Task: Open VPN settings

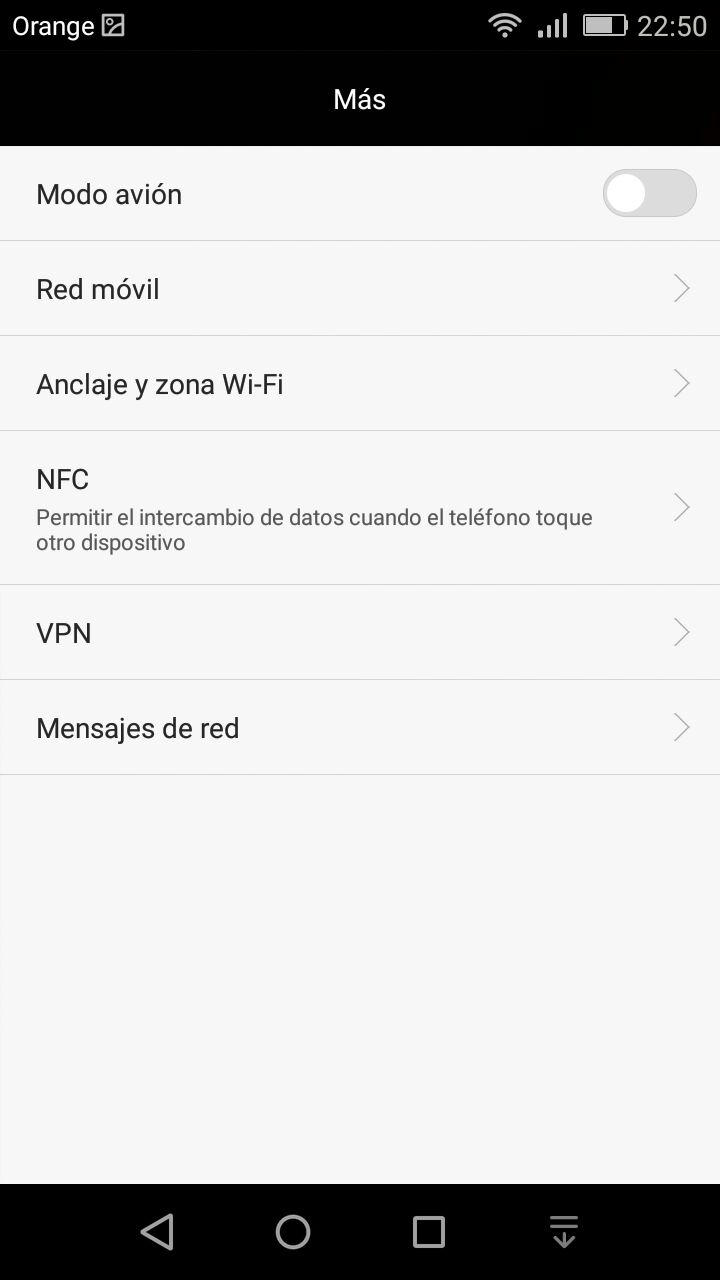Action: tap(360, 633)
